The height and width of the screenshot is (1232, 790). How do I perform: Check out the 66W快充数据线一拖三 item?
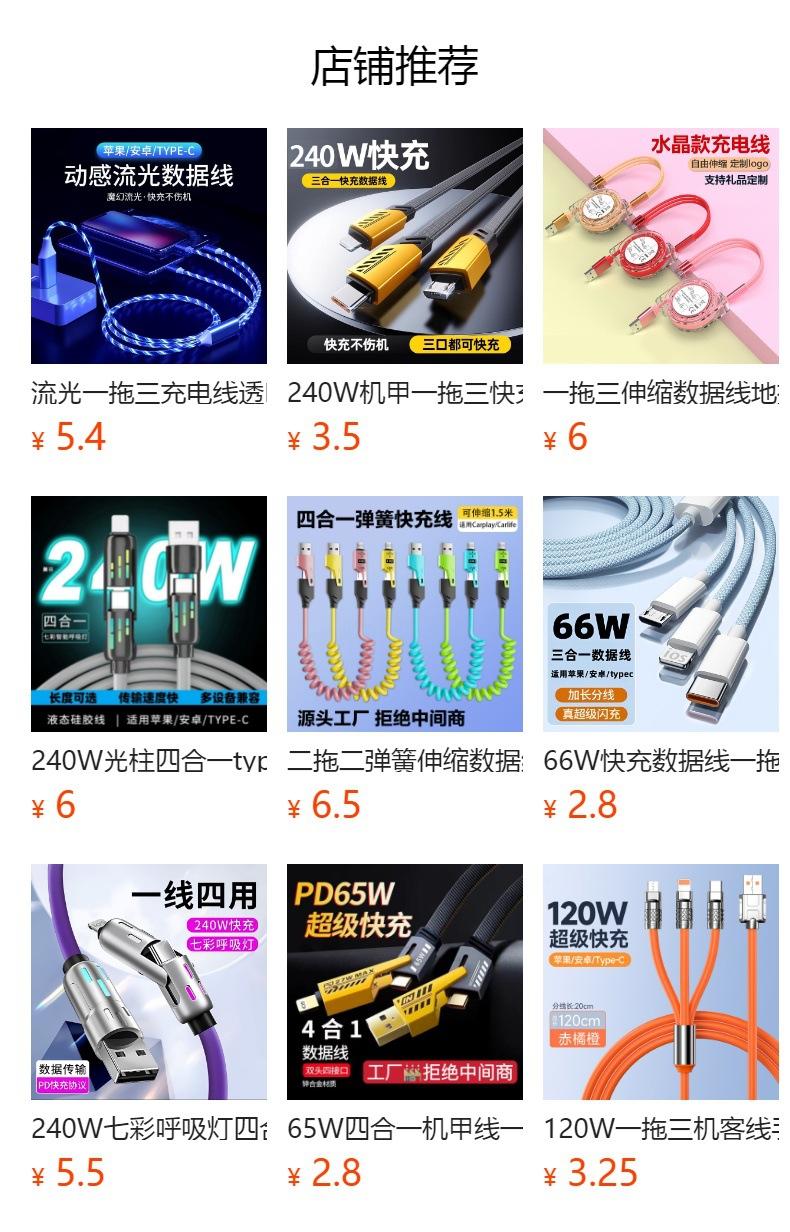click(661, 614)
